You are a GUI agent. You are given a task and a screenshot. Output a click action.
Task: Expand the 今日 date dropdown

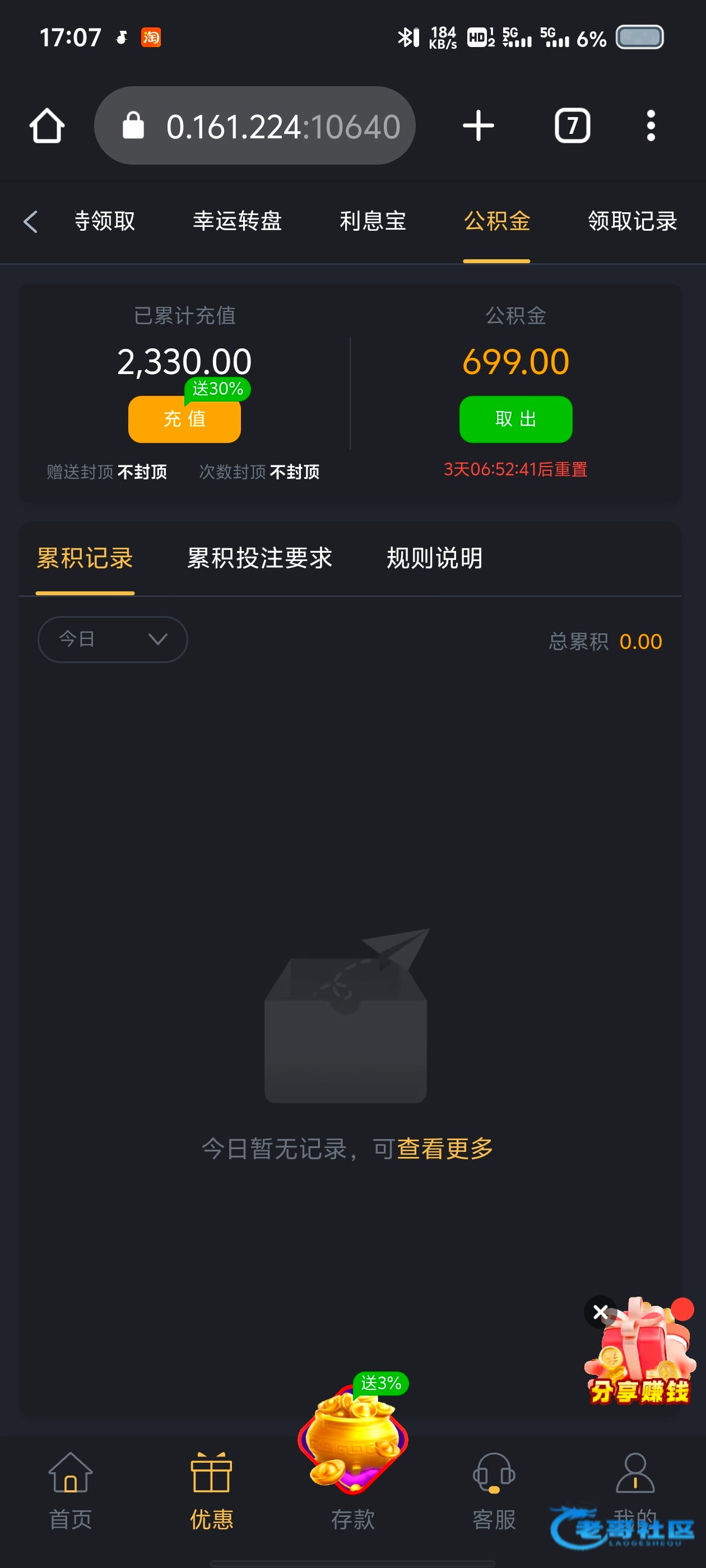[113, 639]
